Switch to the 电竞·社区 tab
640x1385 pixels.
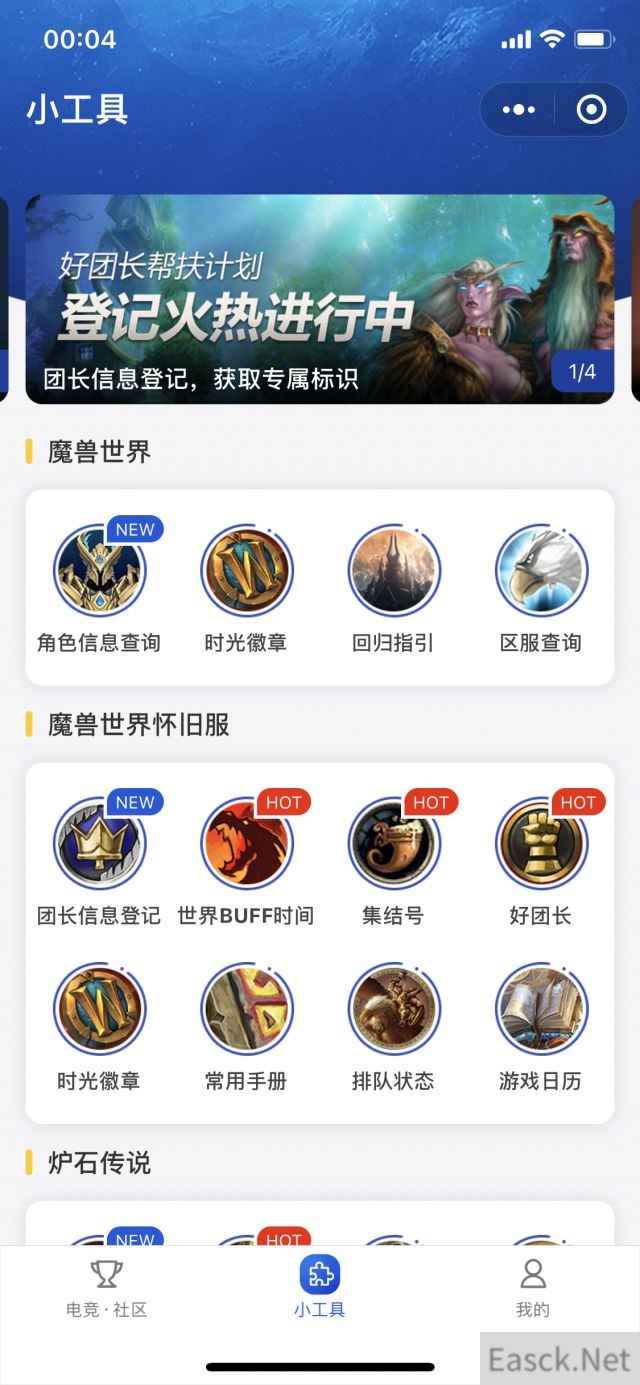point(106,1288)
